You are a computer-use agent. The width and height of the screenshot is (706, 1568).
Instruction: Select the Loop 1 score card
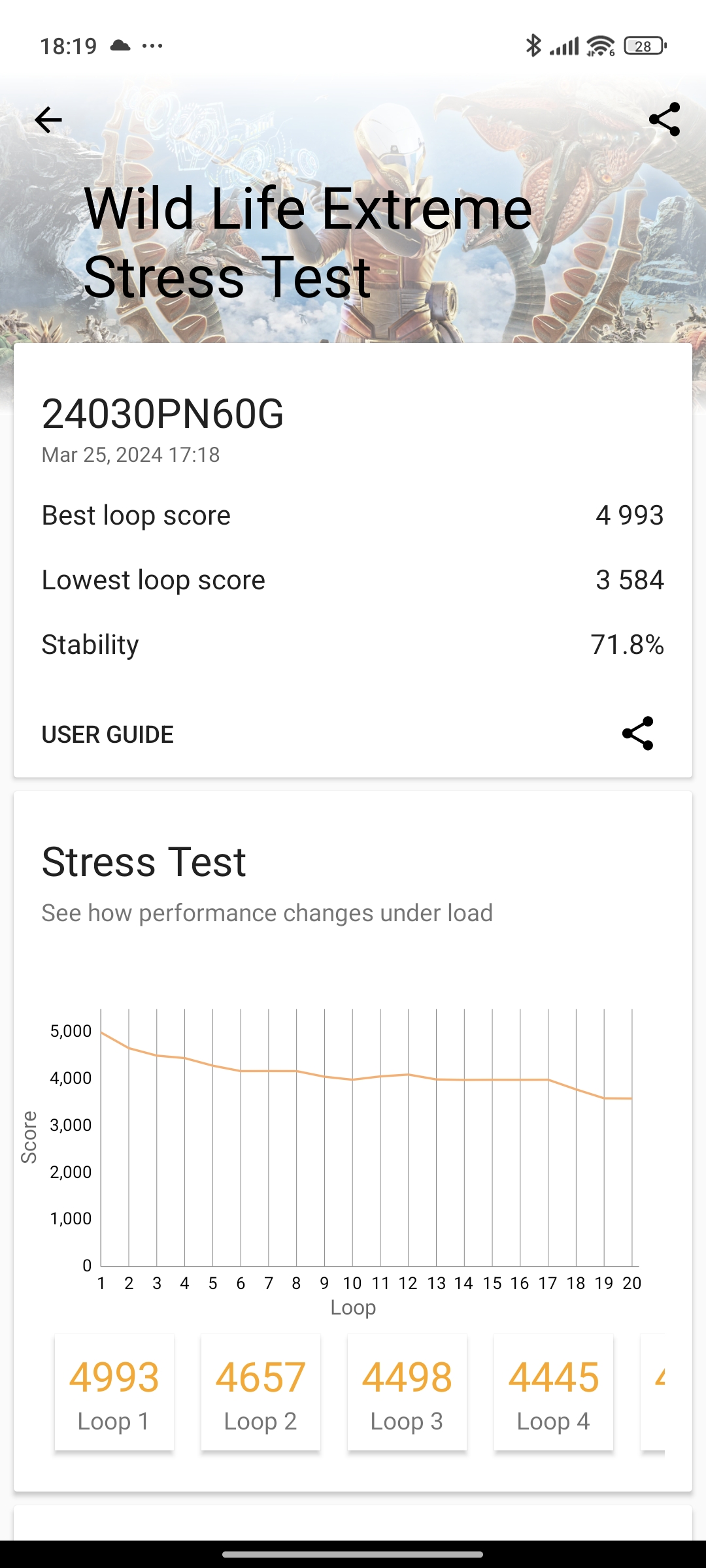(114, 1393)
